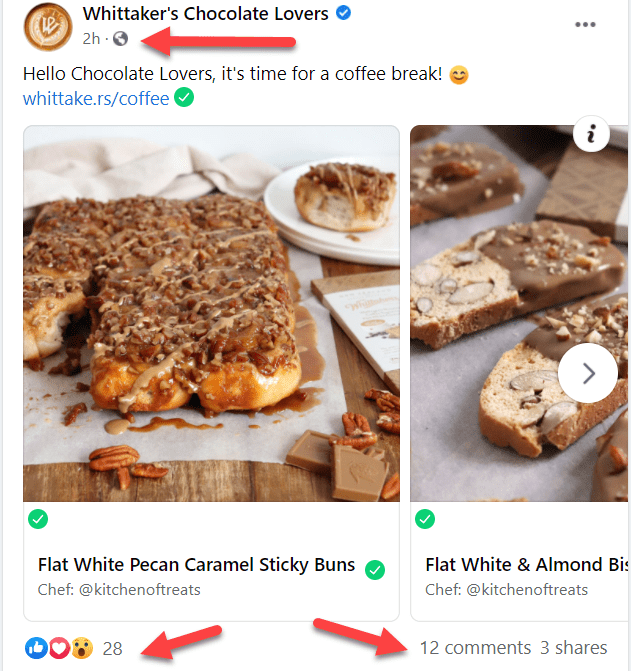631x671 pixels.
Task: Open the Whittaker's Chocolate Lovers page name
Action: pyautogui.click(x=205, y=14)
